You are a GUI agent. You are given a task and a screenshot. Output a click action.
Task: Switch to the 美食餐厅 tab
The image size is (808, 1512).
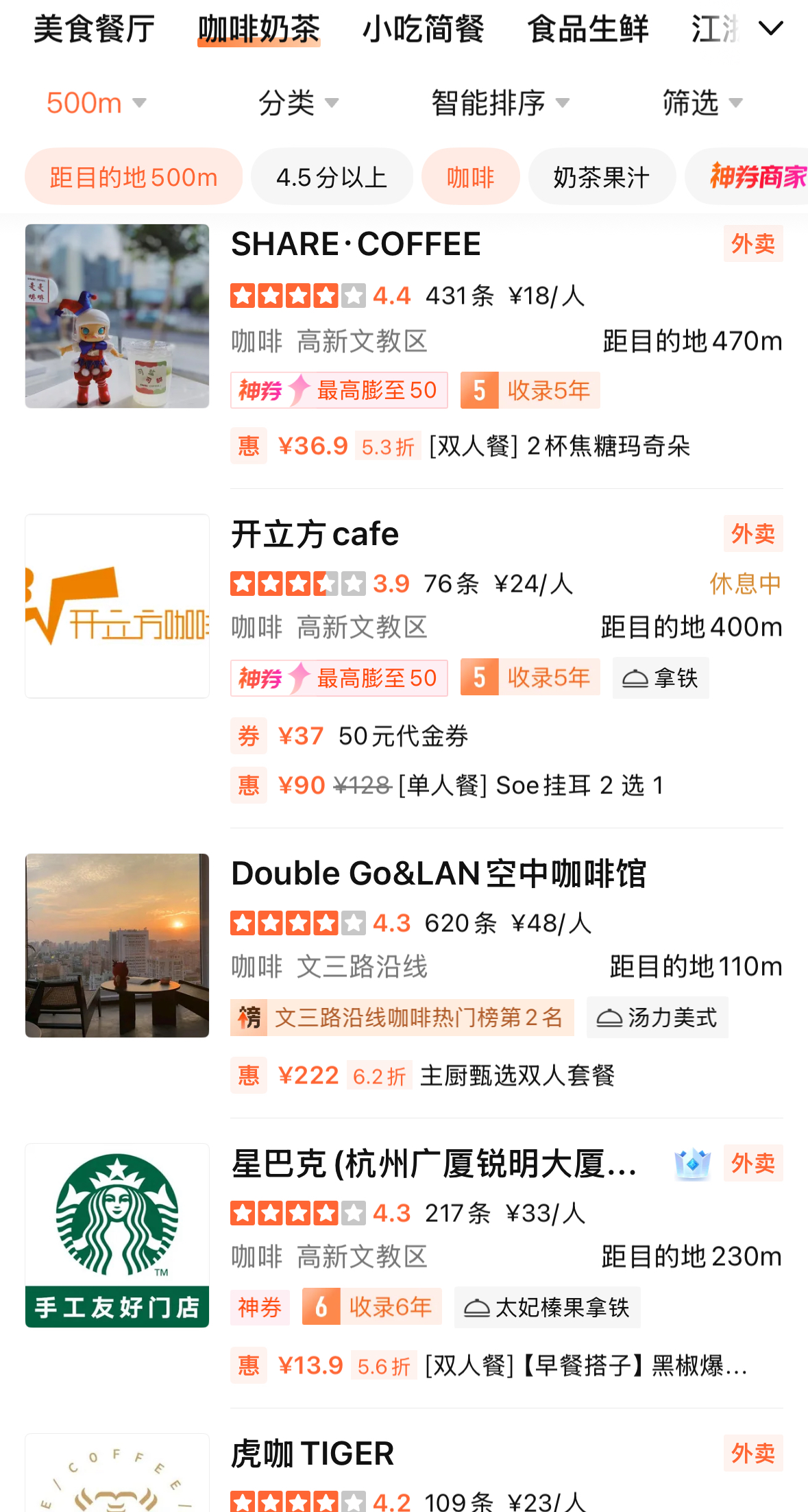tap(94, 29)
